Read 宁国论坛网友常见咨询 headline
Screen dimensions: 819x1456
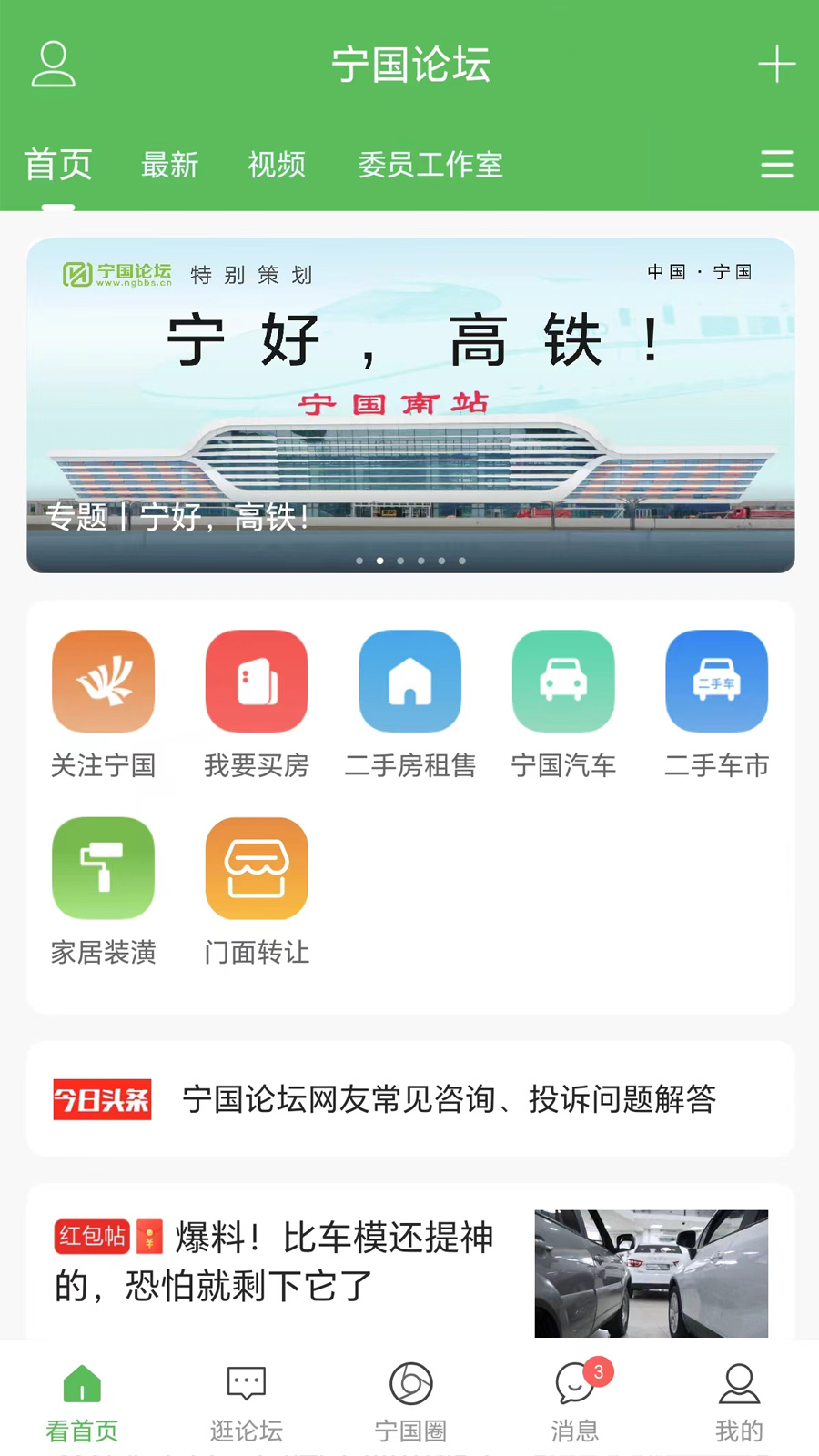tap(449, 1099)
